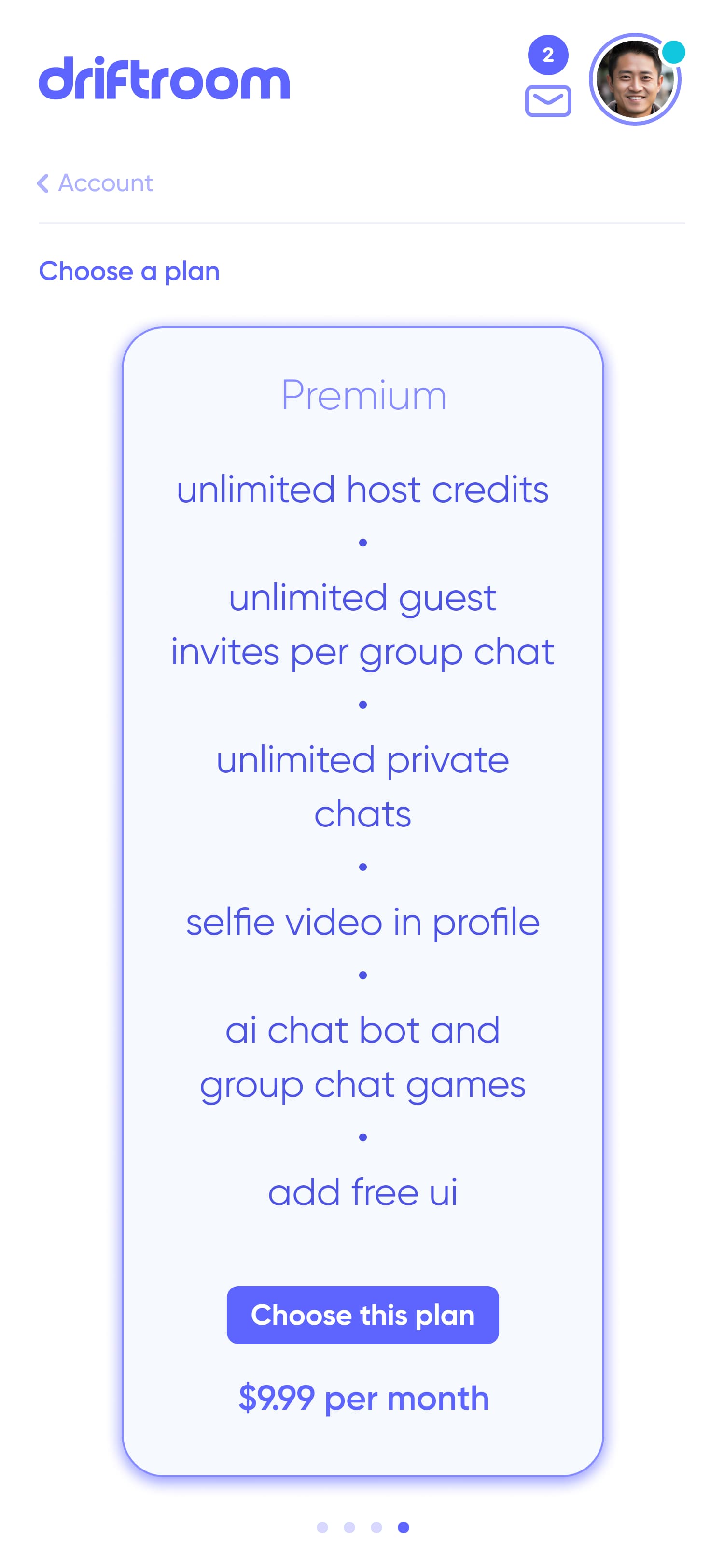Select the second plan page dot
The width and height of the screenshot is (724, 1568).
349,1527
